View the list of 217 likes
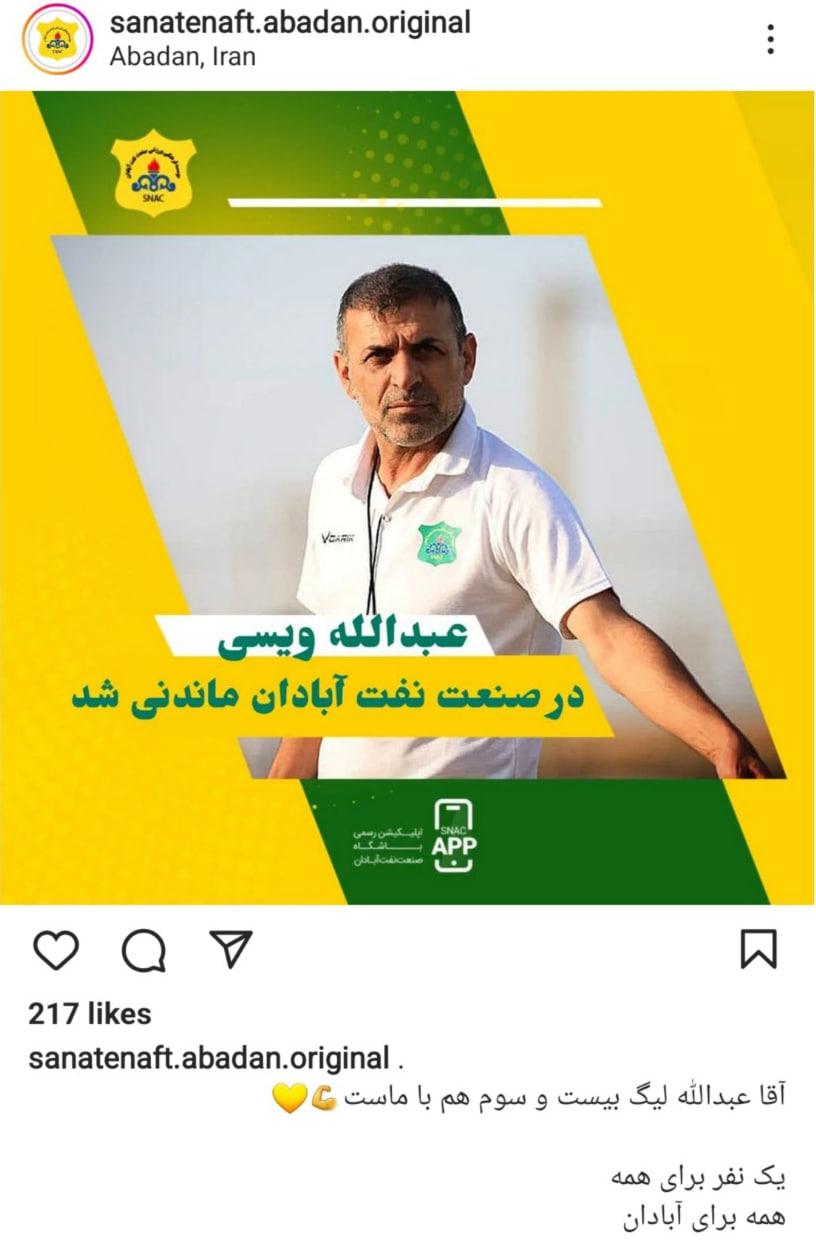 coord(90,1013)
